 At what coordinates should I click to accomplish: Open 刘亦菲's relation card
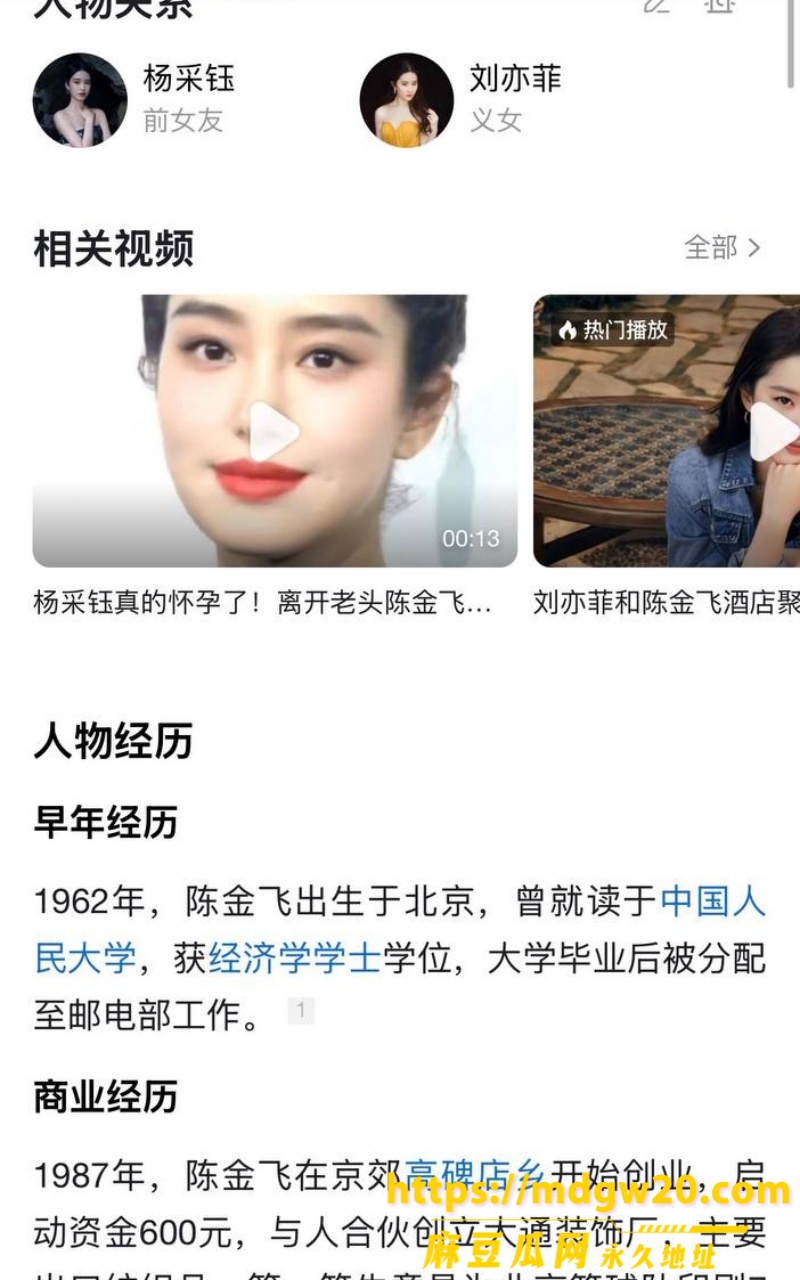click(461, 100)
